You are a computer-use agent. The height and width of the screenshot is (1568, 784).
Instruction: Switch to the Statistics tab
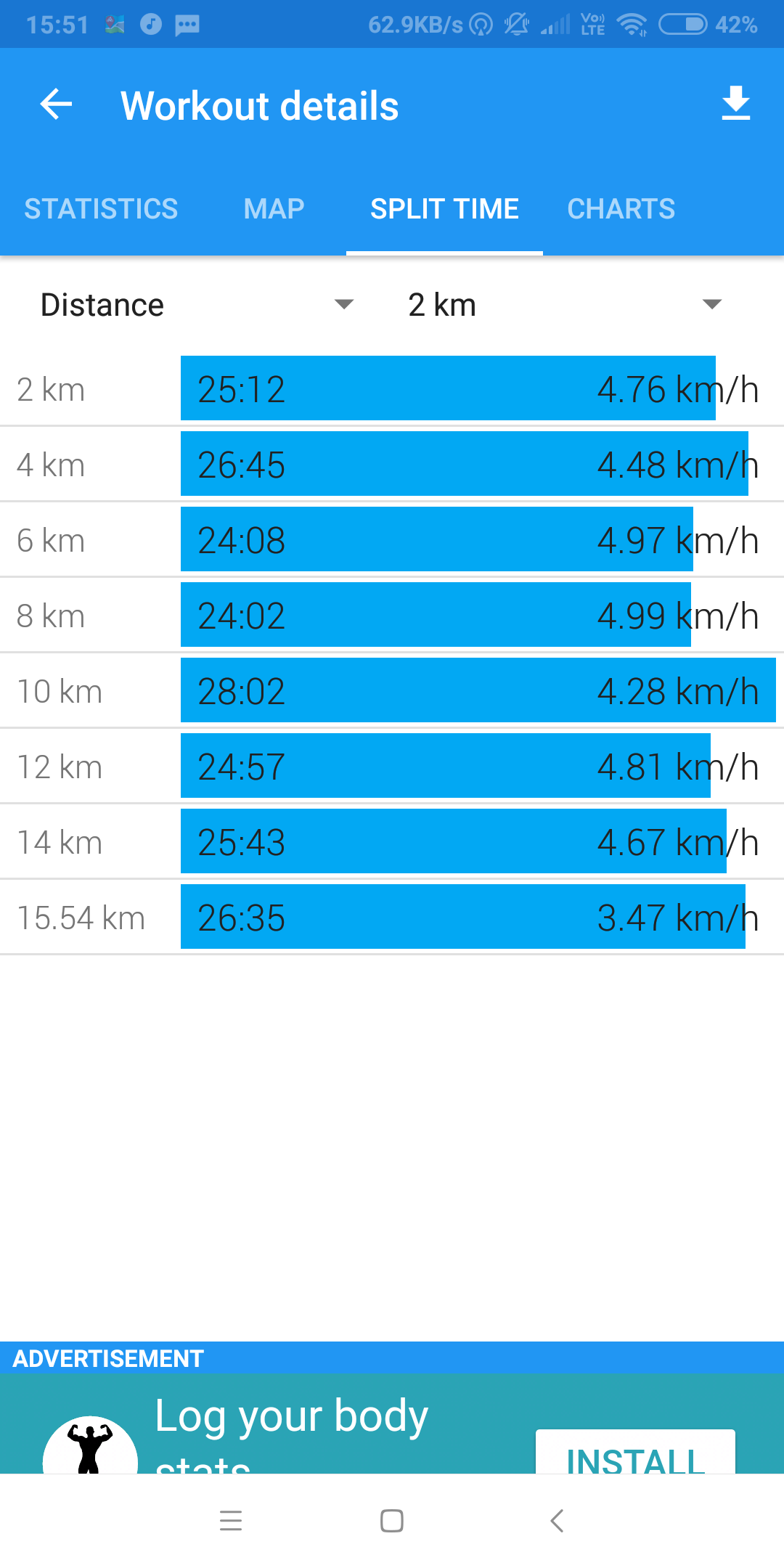point(101,209)
